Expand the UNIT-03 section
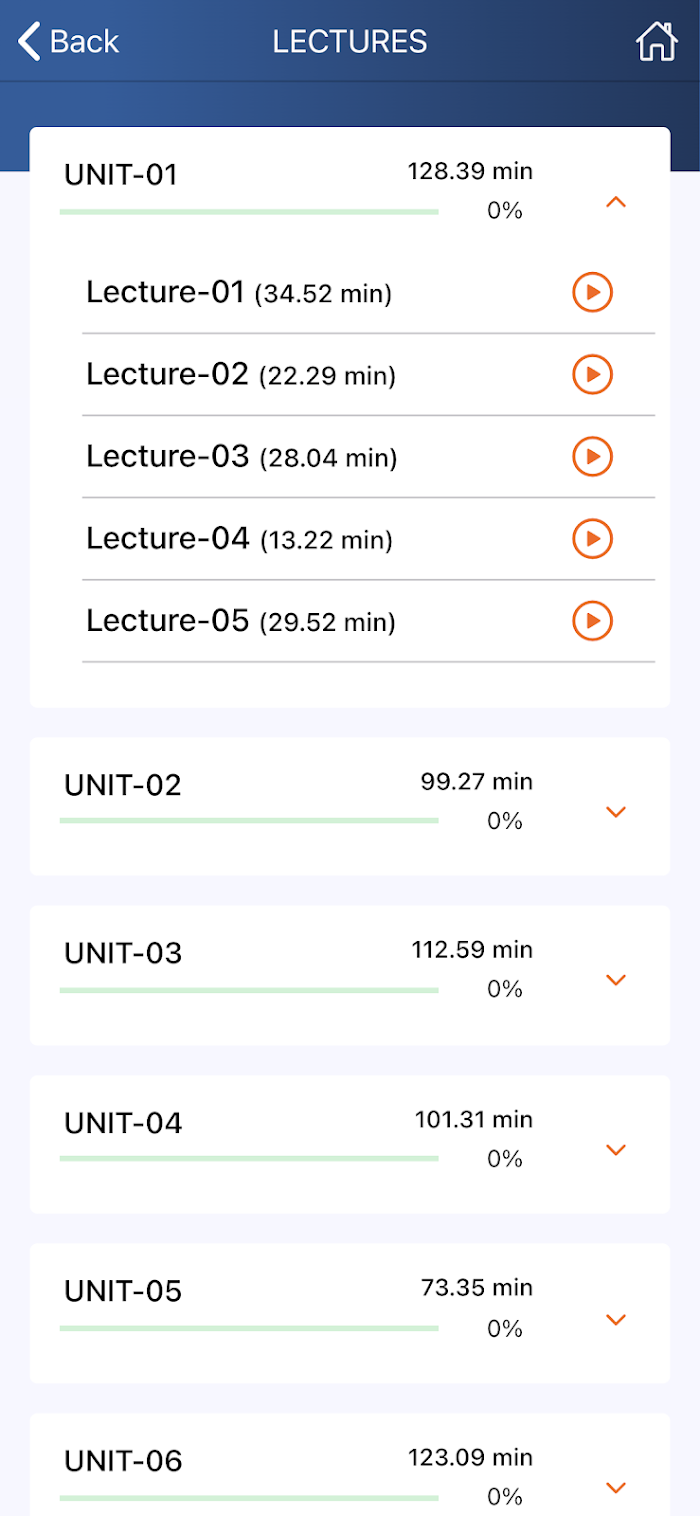The height and width of the screenshot is (1516, 700). point(617,980)
